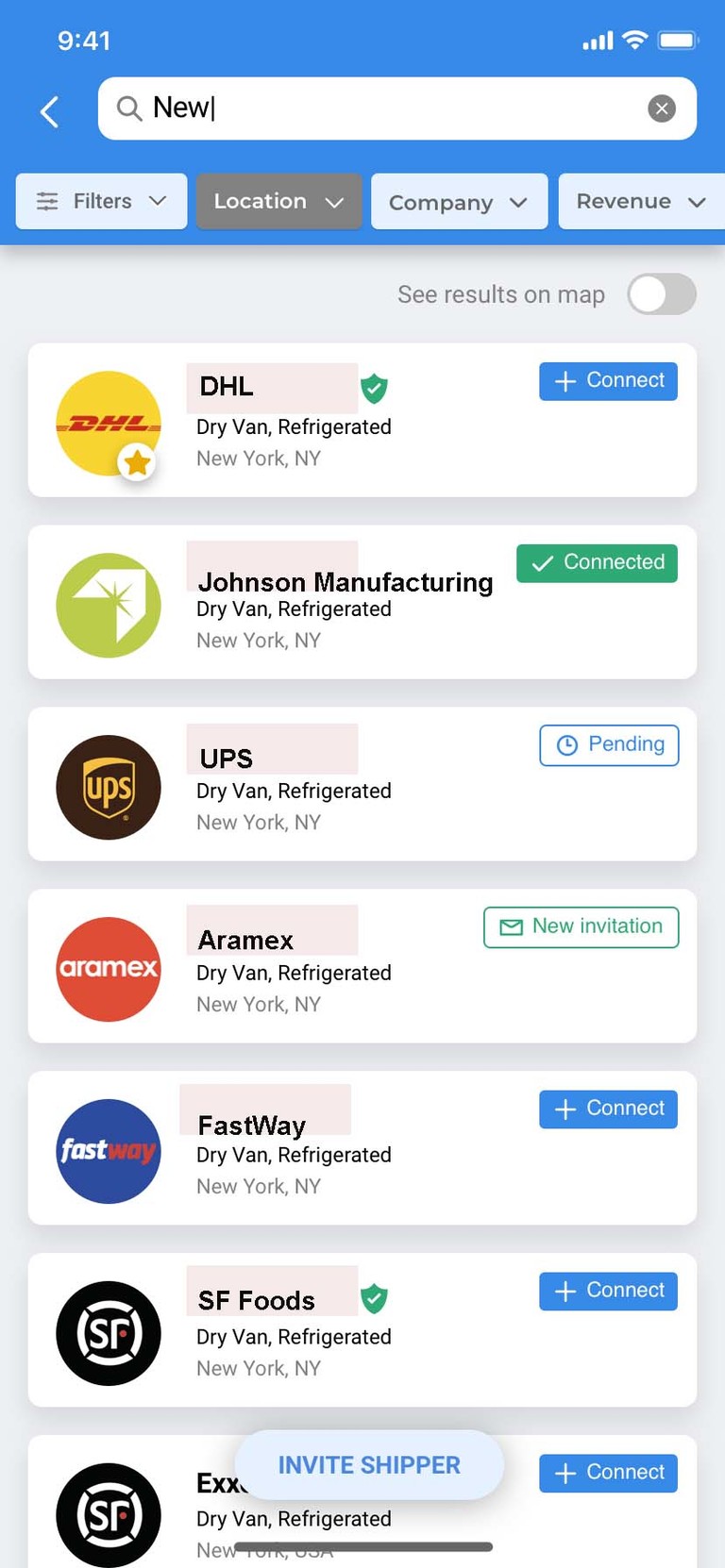This screenshot has width=725, height=1568.
Task: Click the FastWay company logo
Action: (x=108, y=1149)
